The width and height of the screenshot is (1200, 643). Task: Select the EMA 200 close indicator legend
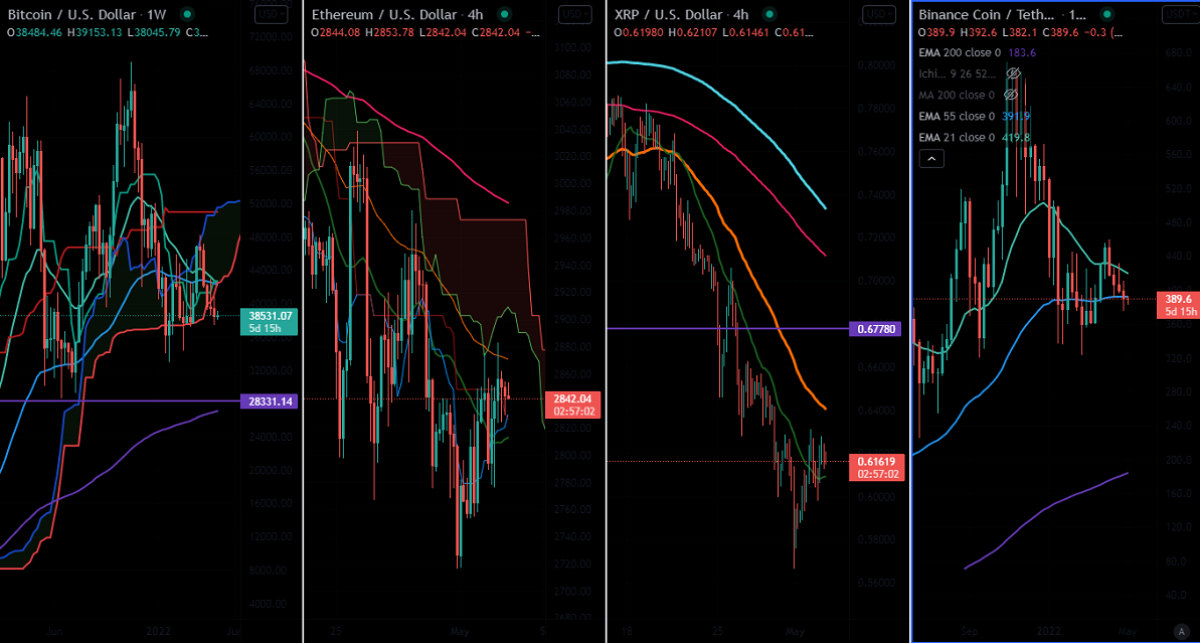tap(957, 52)
